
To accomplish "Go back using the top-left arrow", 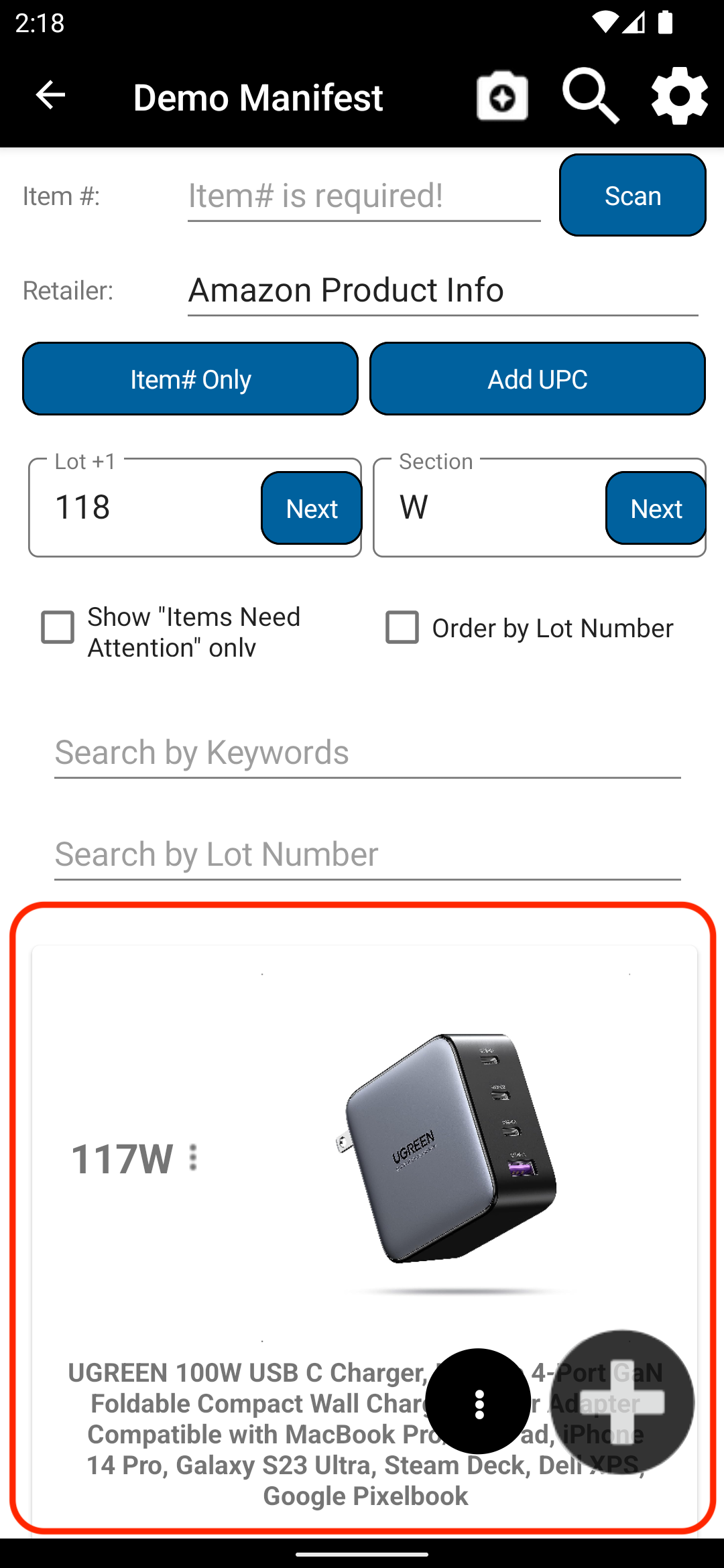I will tap(50, 96).
